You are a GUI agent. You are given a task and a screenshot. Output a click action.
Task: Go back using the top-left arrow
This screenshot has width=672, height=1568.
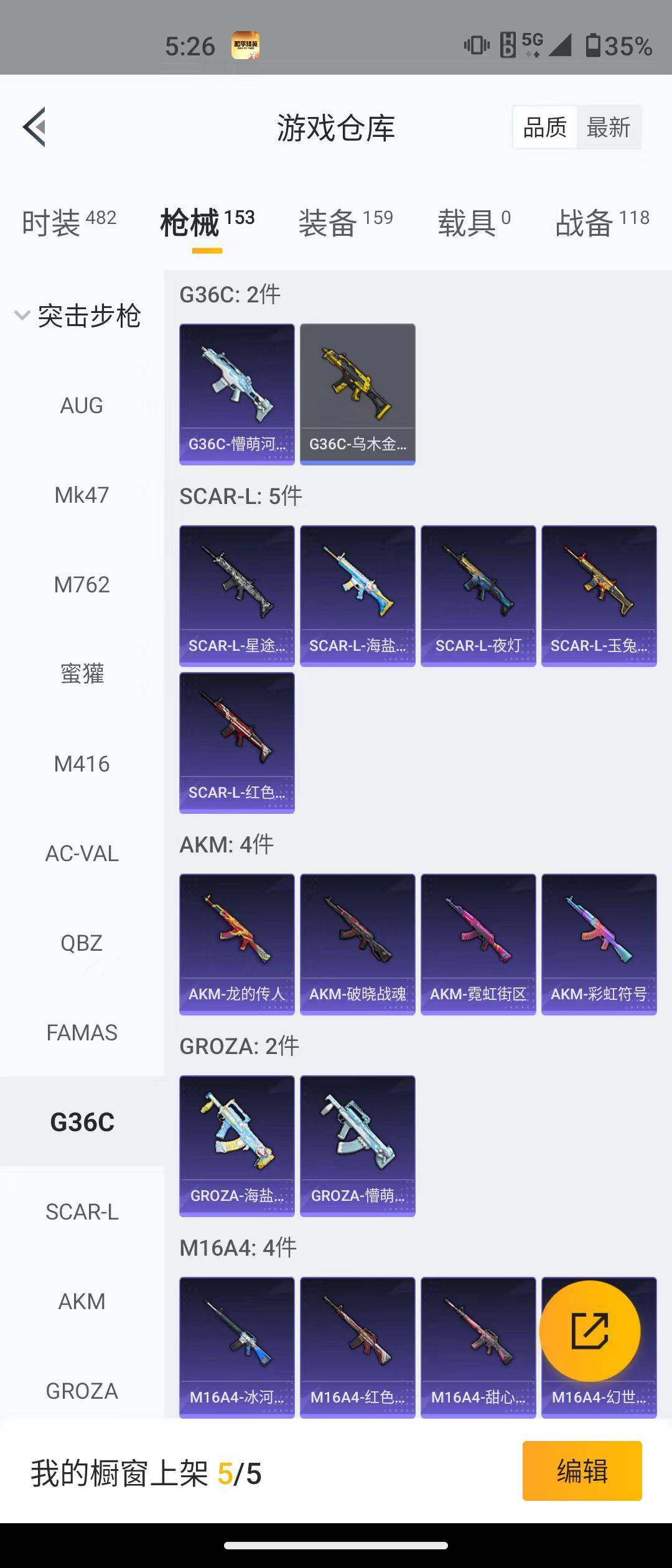click(x=35, y=127)
